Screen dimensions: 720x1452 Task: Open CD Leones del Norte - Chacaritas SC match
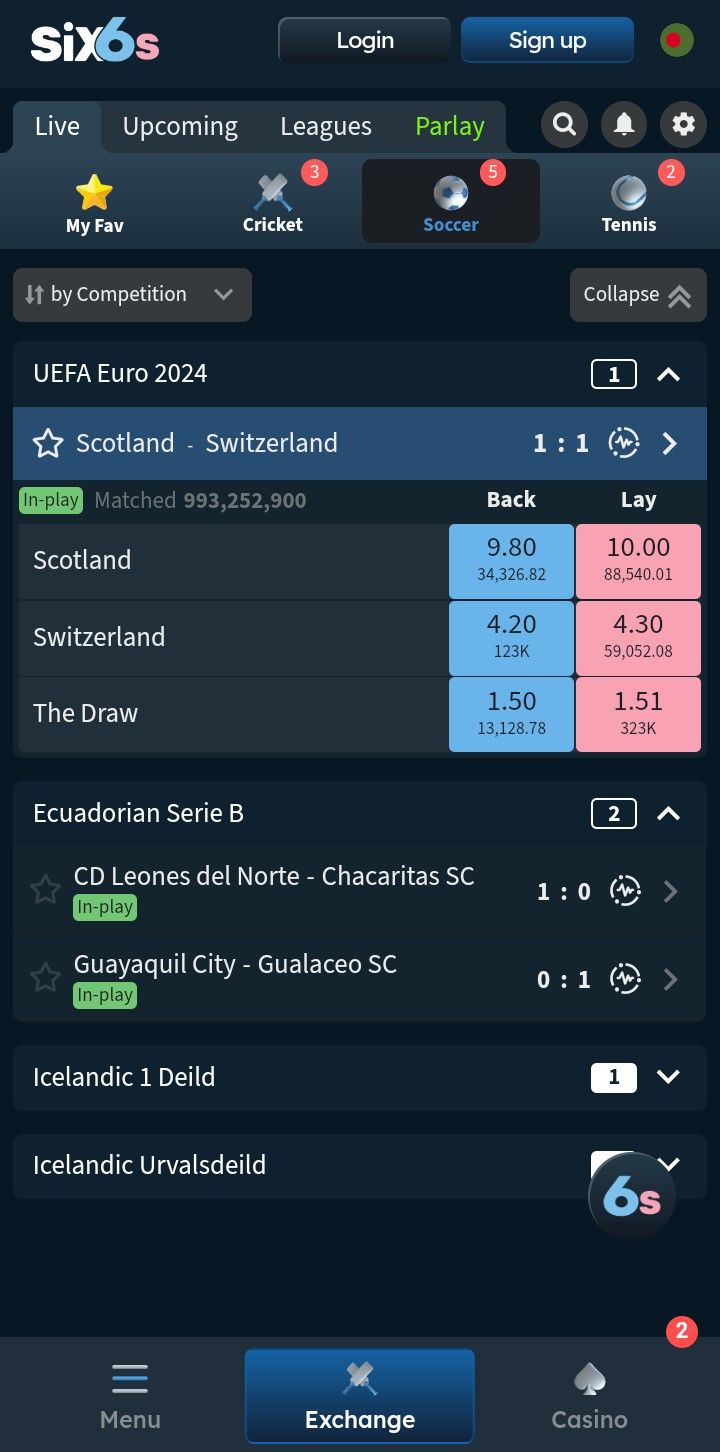(x=274, y=877)
